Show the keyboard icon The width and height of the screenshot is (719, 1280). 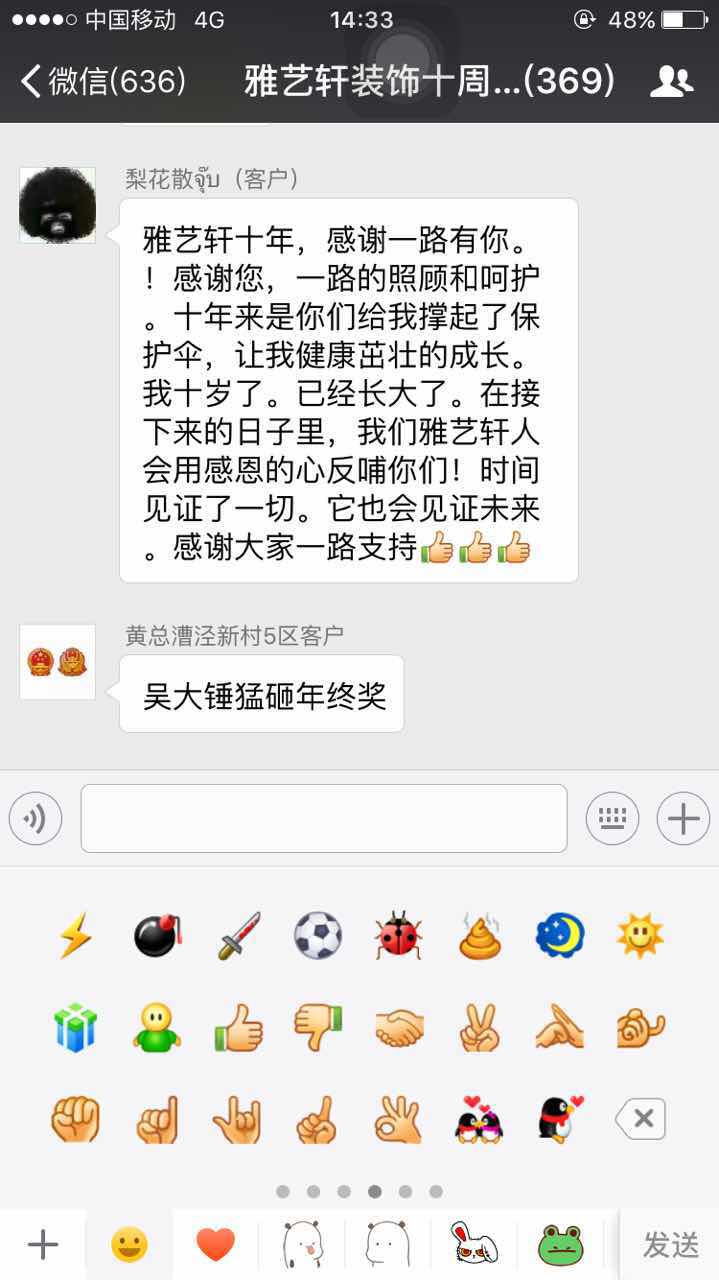[612, 819]
